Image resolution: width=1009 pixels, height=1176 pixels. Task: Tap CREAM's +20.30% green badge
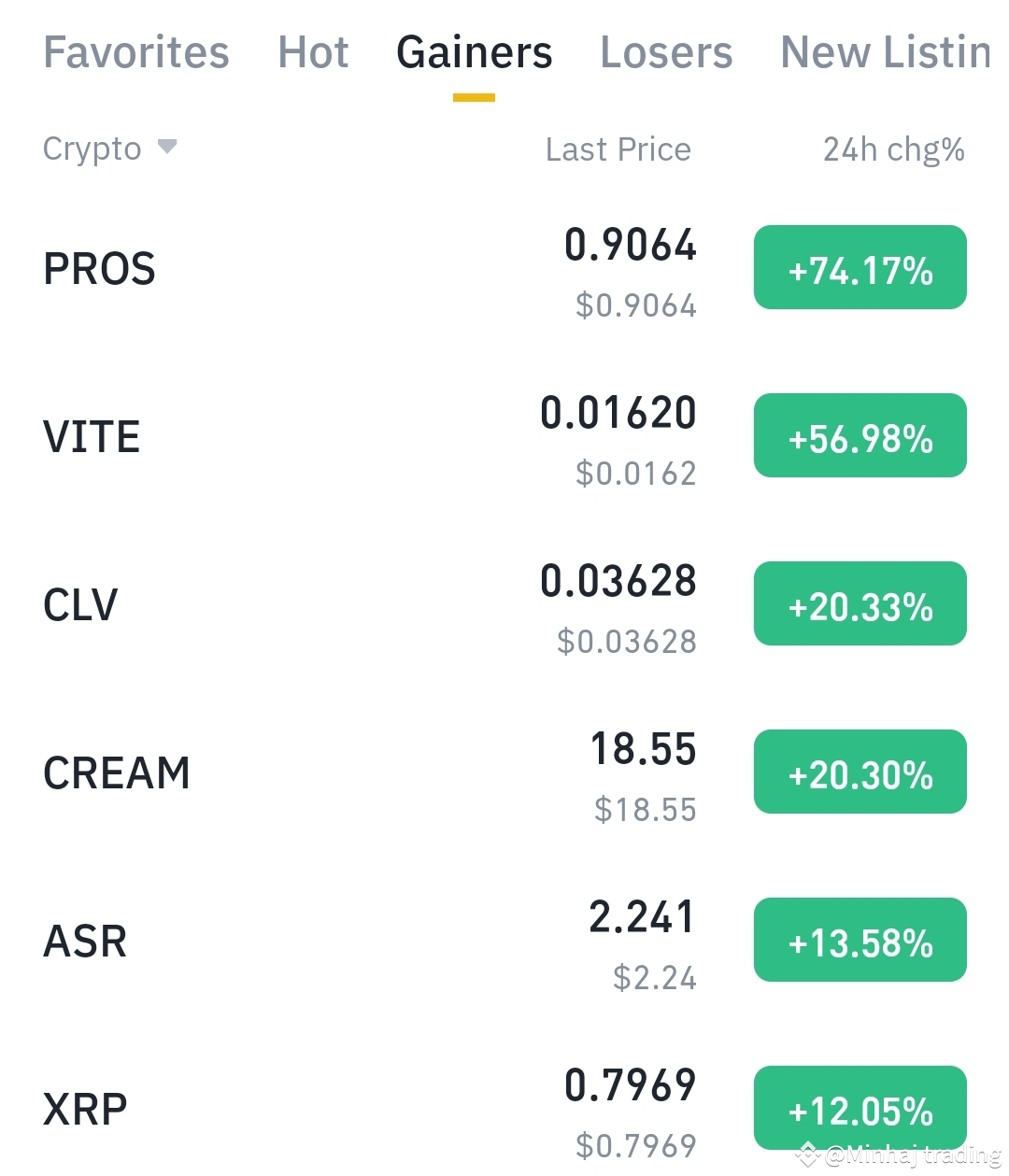pos(860,772)
